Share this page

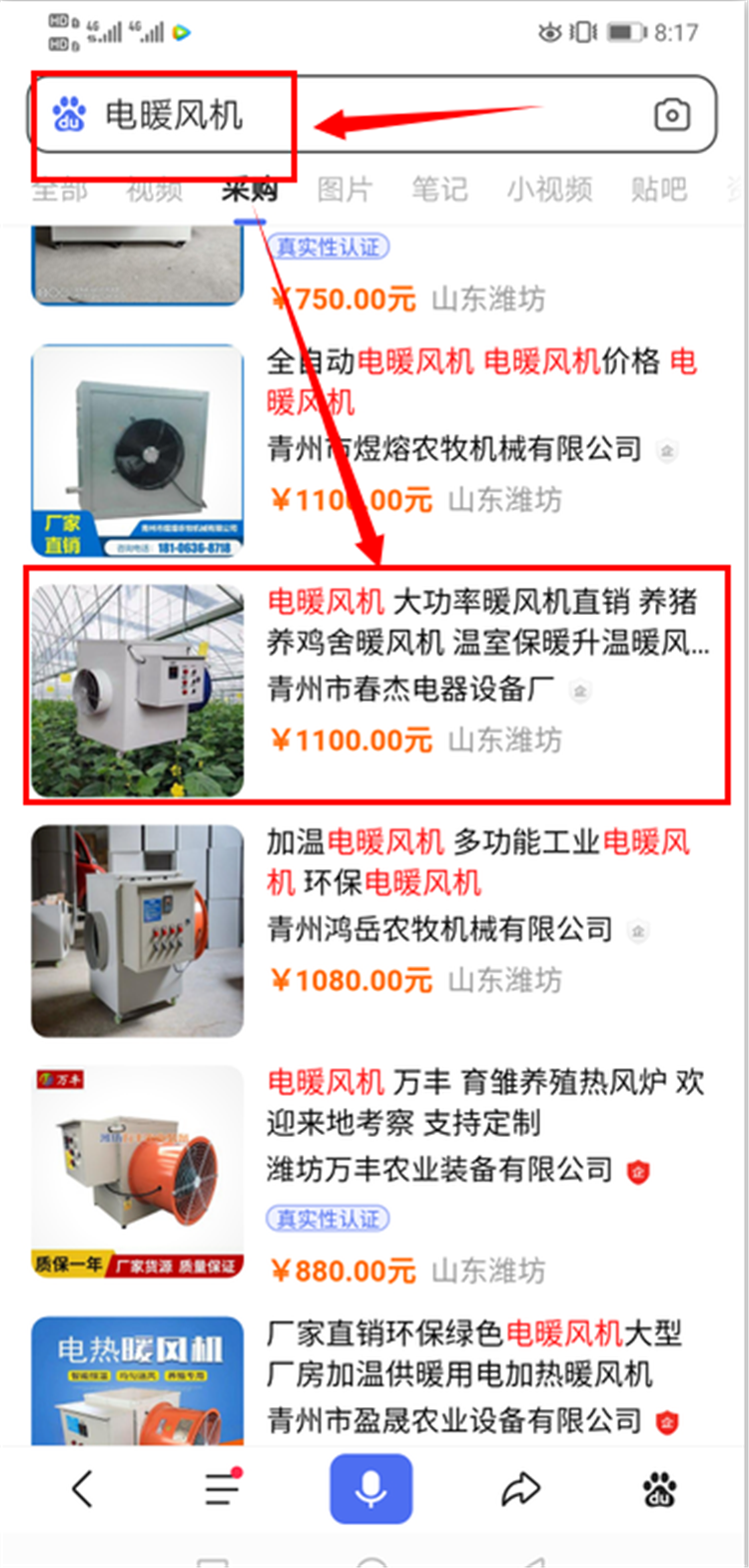coord(519,1490)
